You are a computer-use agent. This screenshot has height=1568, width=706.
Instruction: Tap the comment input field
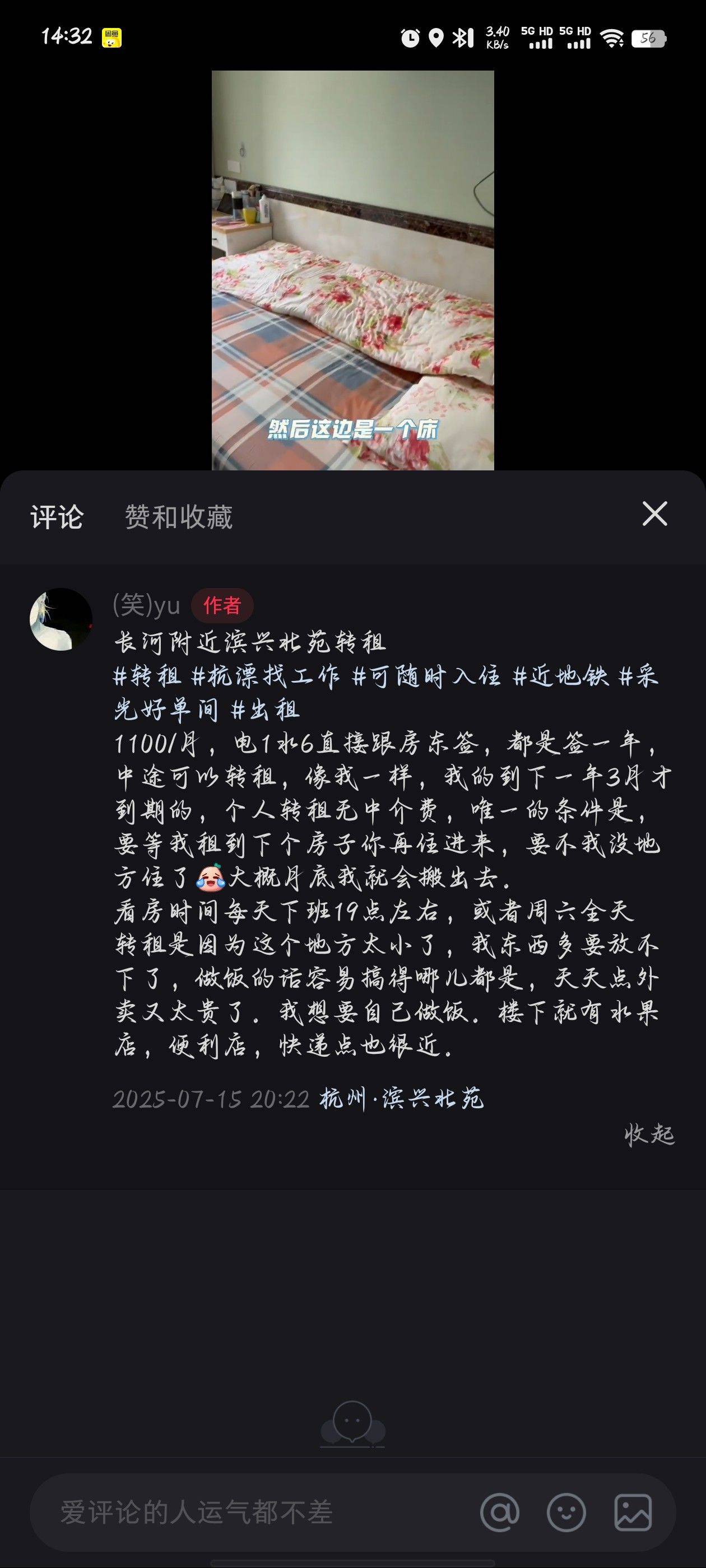point(250,1513)
